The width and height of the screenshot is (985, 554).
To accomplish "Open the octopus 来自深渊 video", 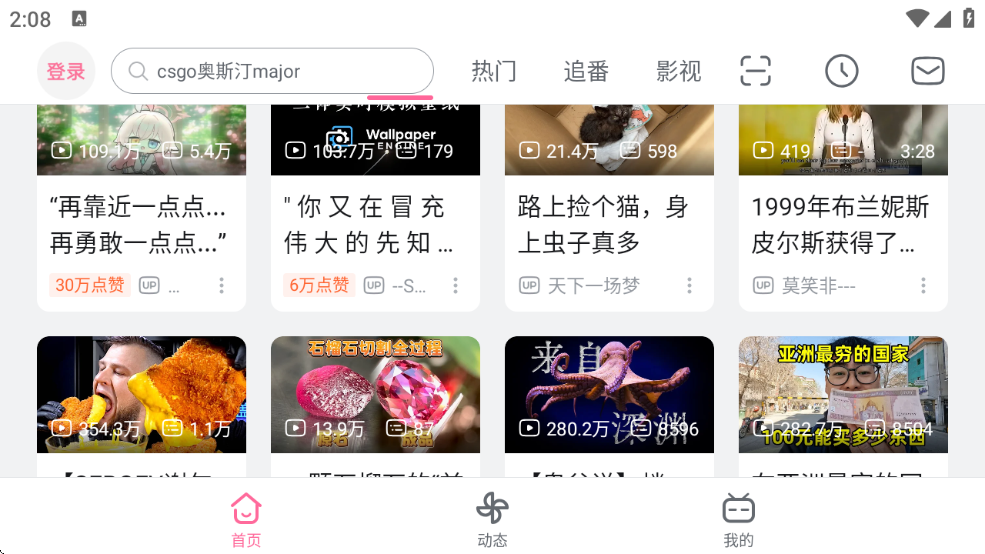I will click(x=609, y=394).
